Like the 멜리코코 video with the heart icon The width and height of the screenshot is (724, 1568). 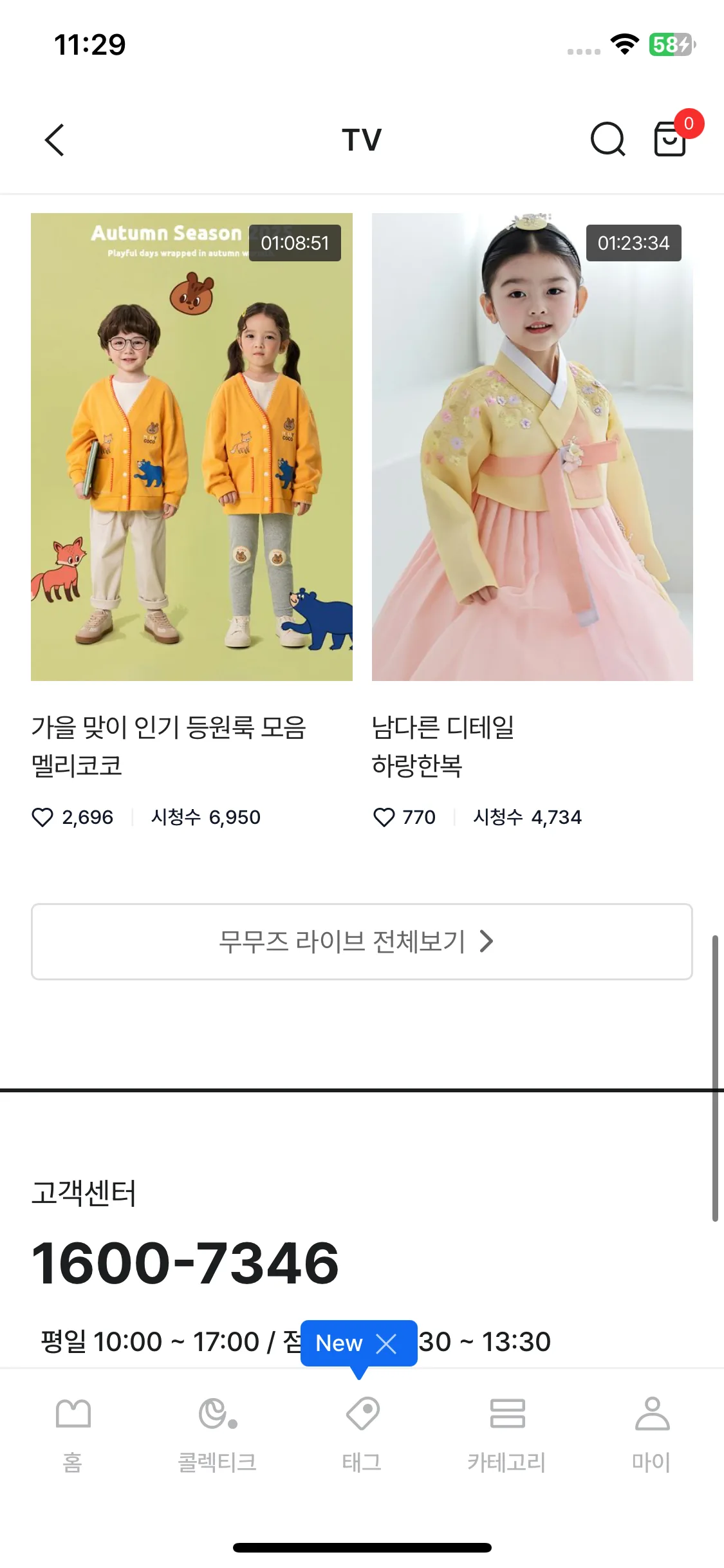tap(43, 817)
